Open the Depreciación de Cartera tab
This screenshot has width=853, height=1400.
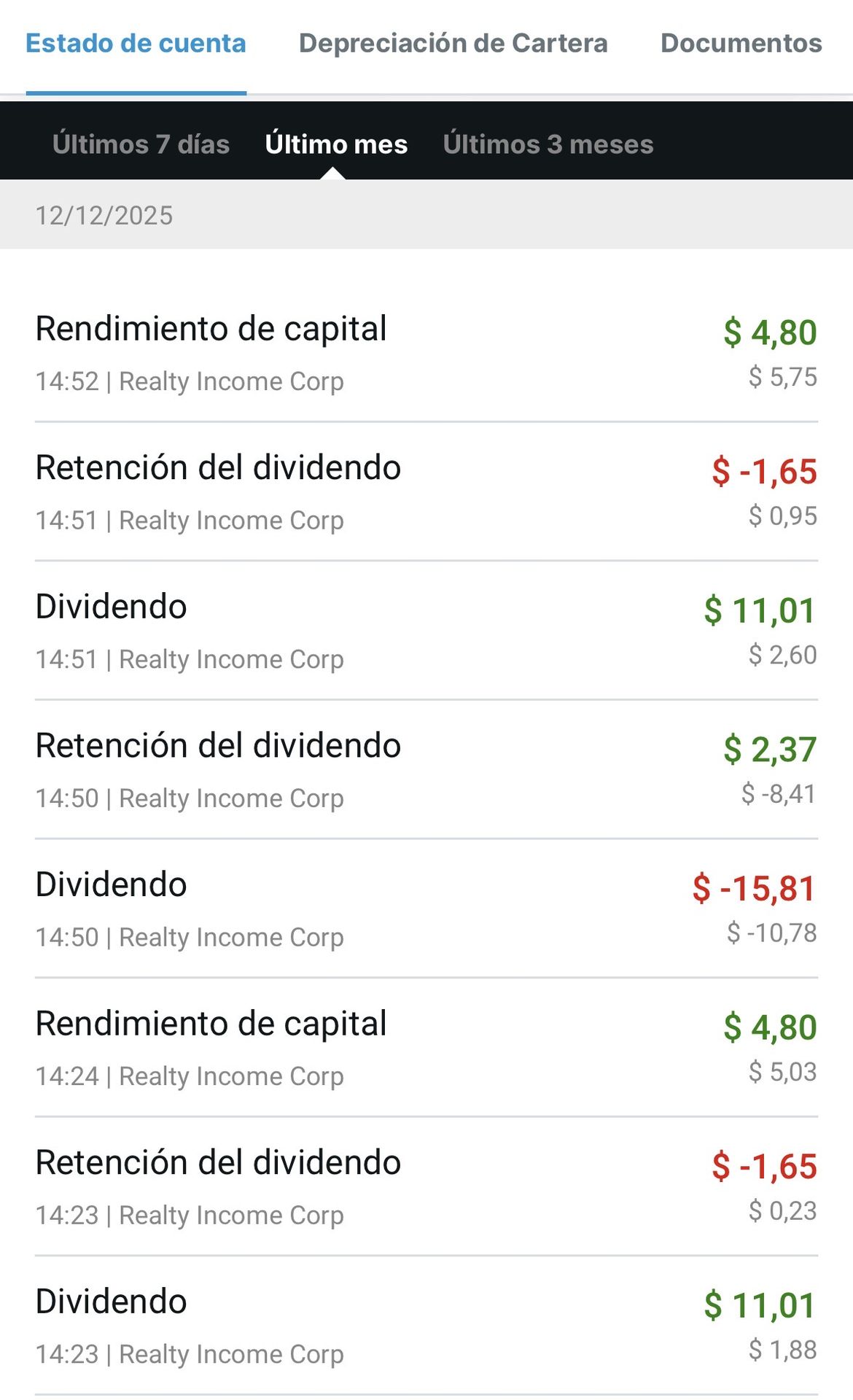click(453, 44)
